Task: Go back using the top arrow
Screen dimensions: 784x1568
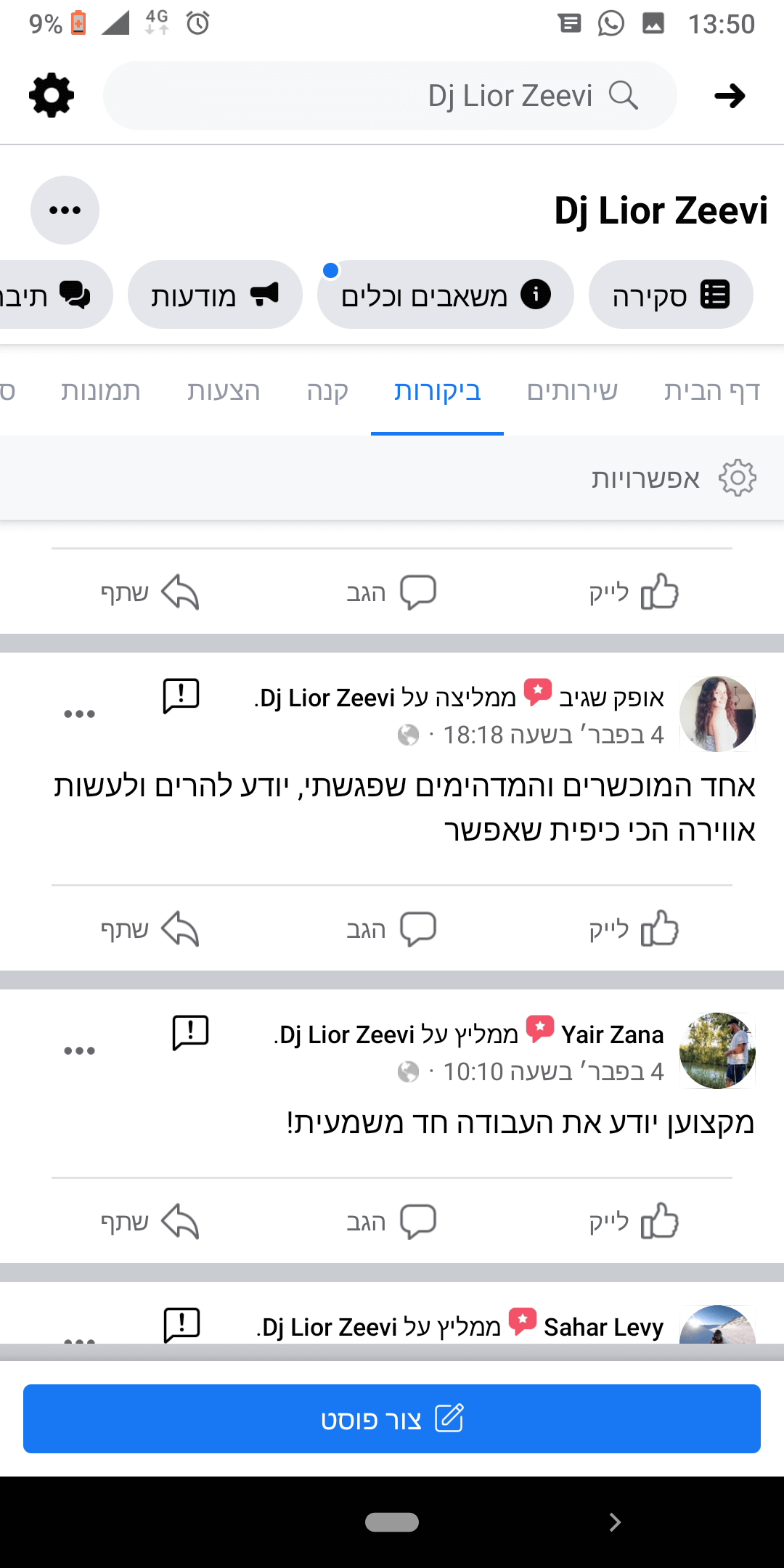Action: click(x=729, y=95)
